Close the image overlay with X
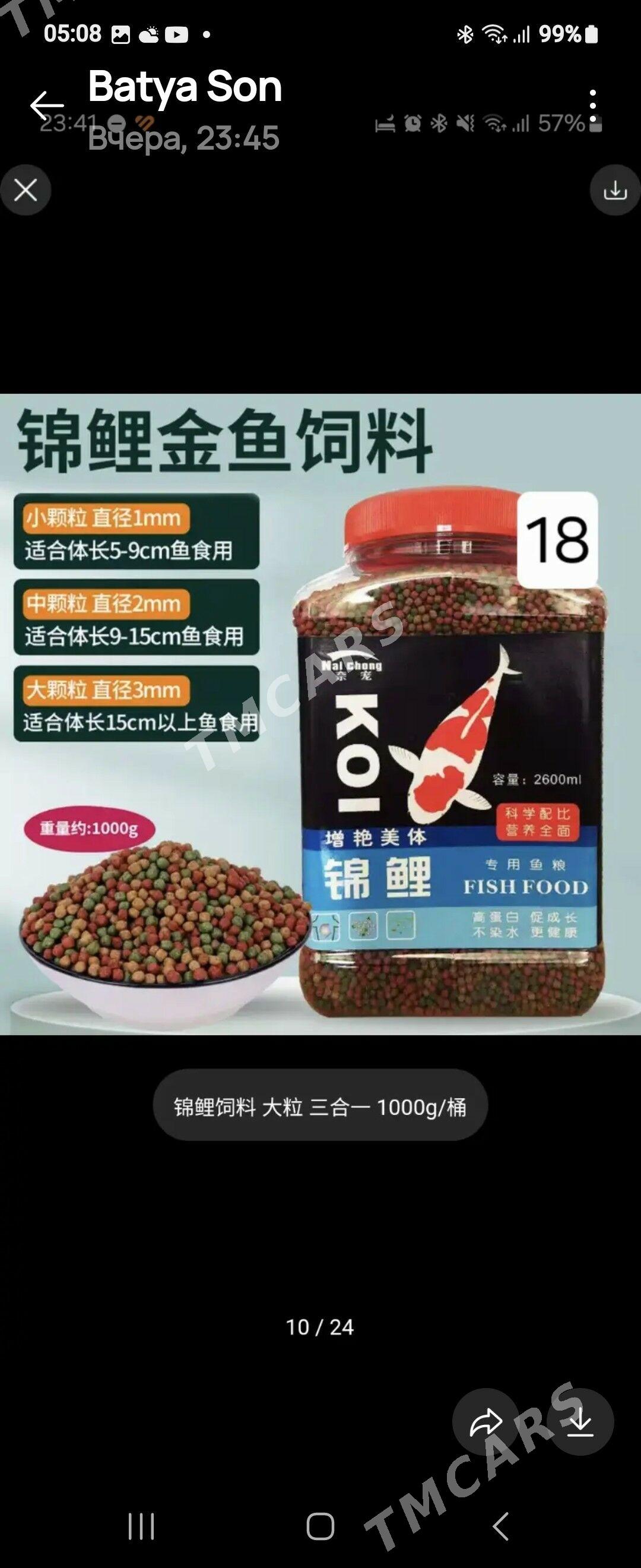Screen dimensions: 641x1568 click(x=26, y=190)
